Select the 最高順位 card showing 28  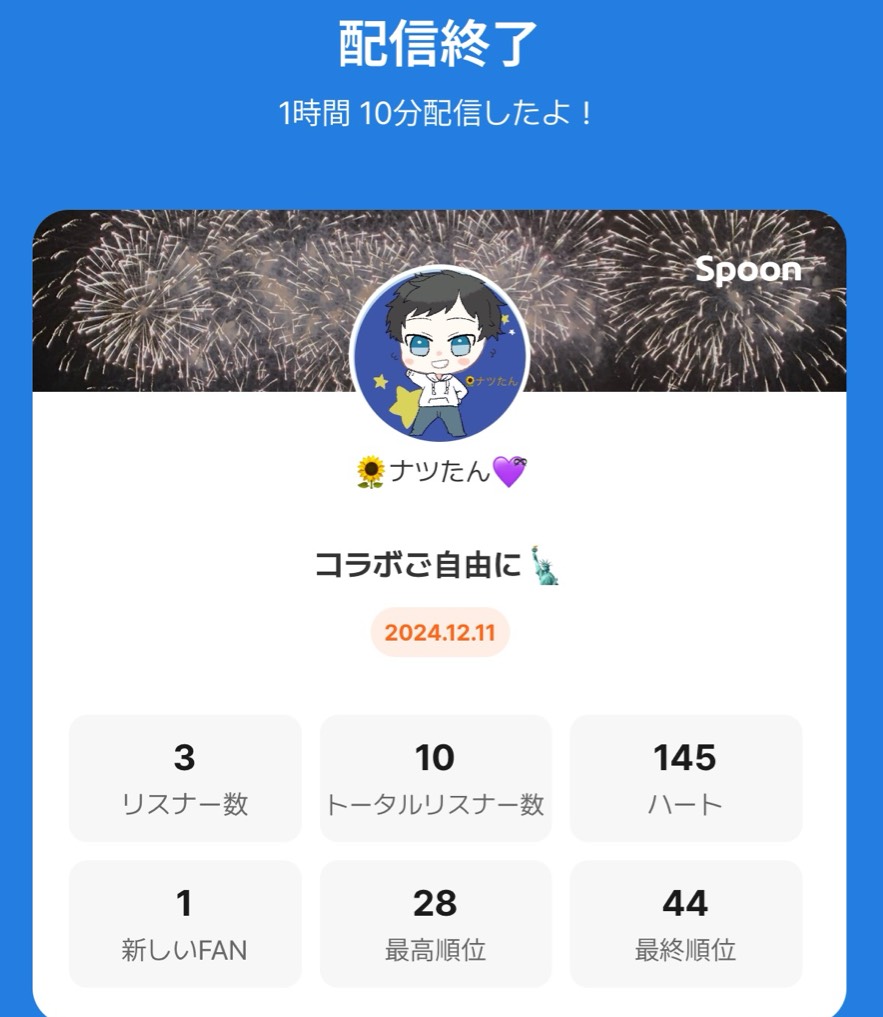[435, 922]
